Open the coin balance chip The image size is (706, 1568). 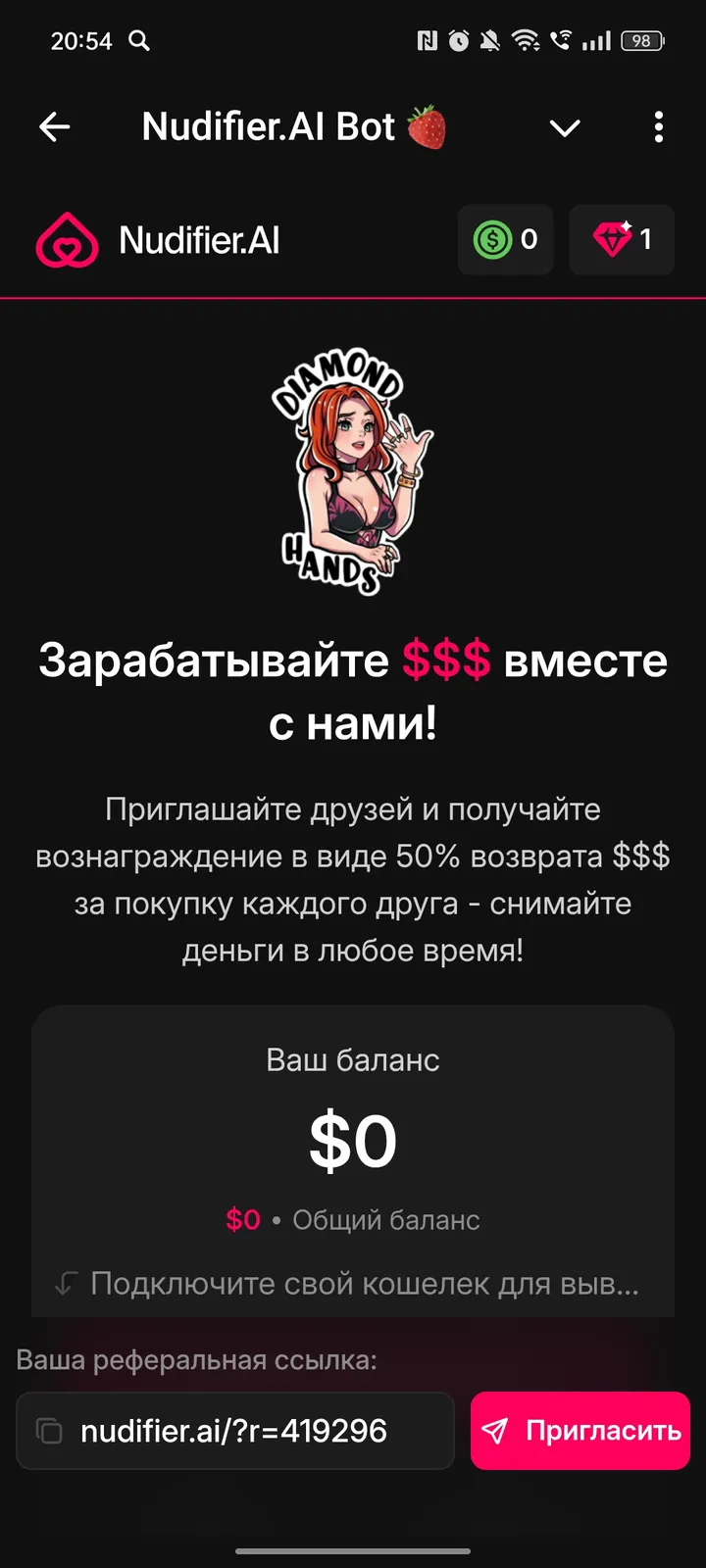(x=505, y=239)
